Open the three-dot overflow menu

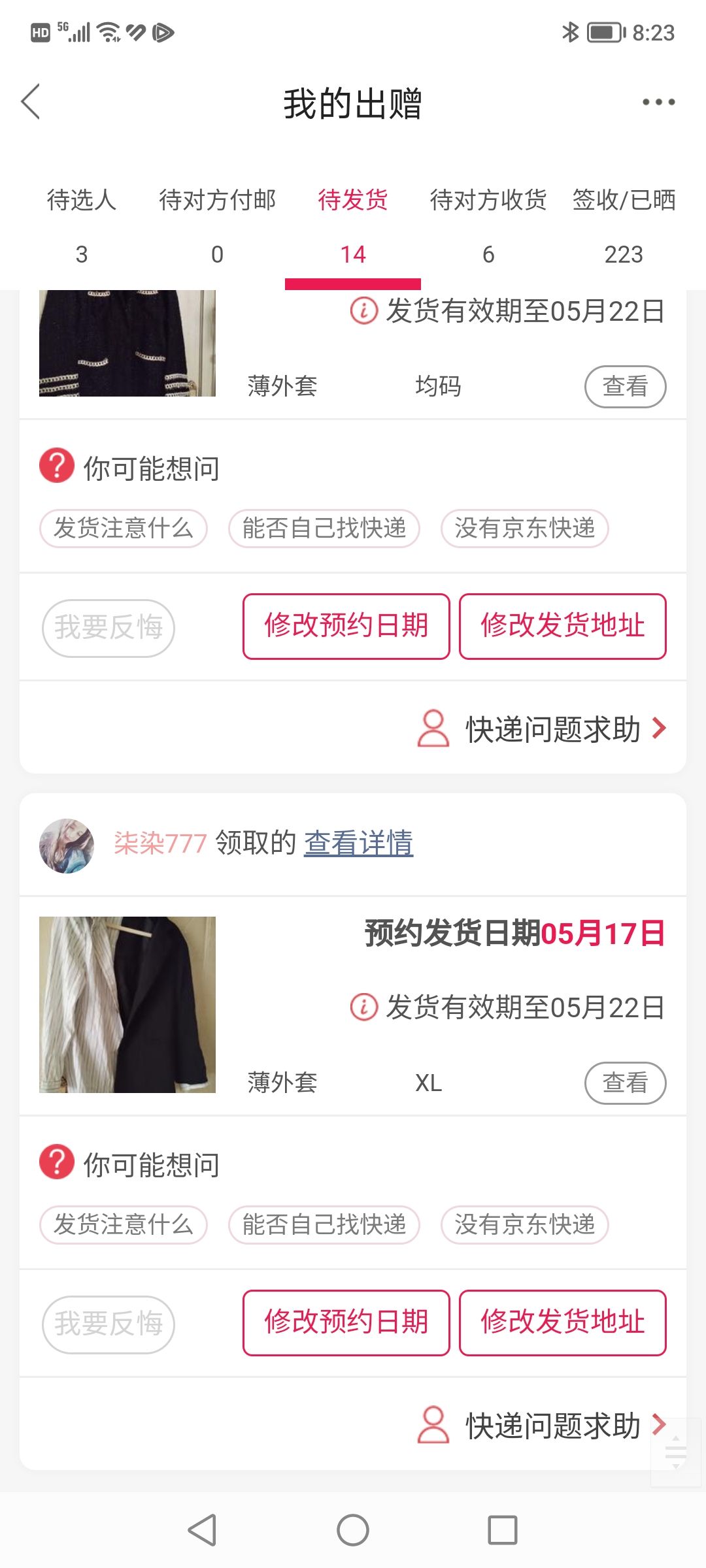[658, 102]
